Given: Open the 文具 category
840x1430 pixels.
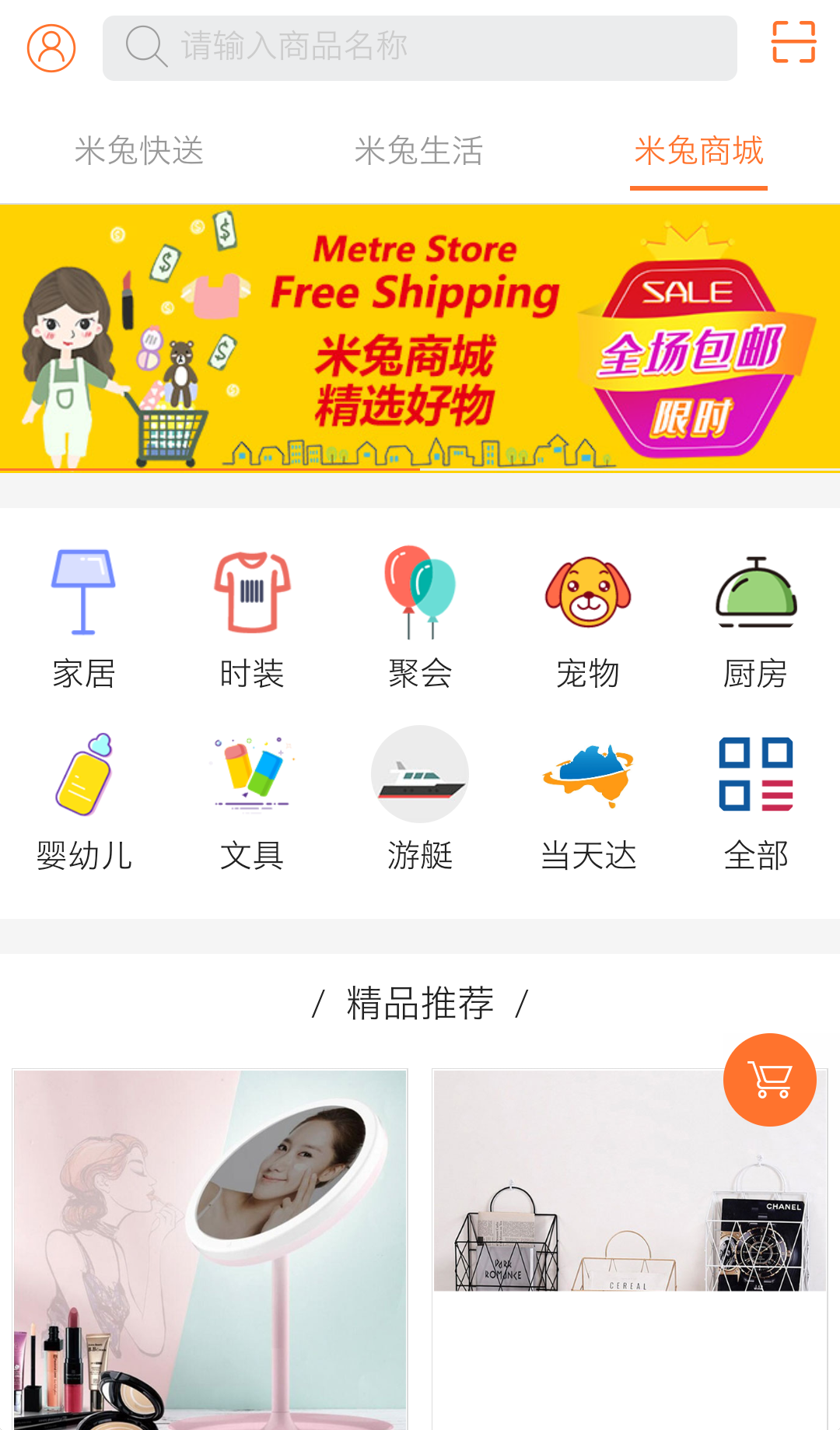Looking at the screenshot, I should pyautogui.click(x=252, y=801).
